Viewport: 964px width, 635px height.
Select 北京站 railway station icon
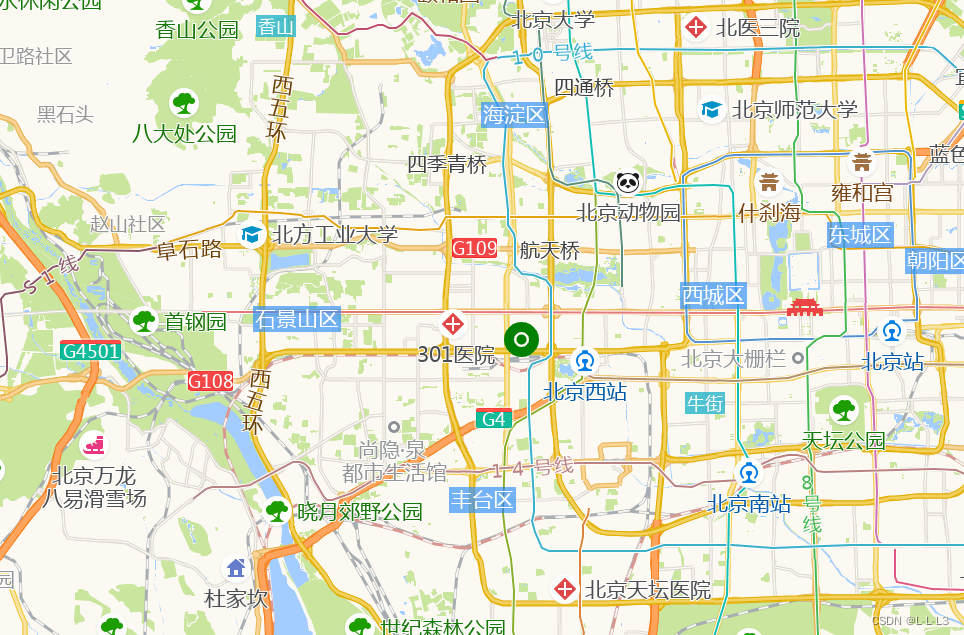(891, 330)
